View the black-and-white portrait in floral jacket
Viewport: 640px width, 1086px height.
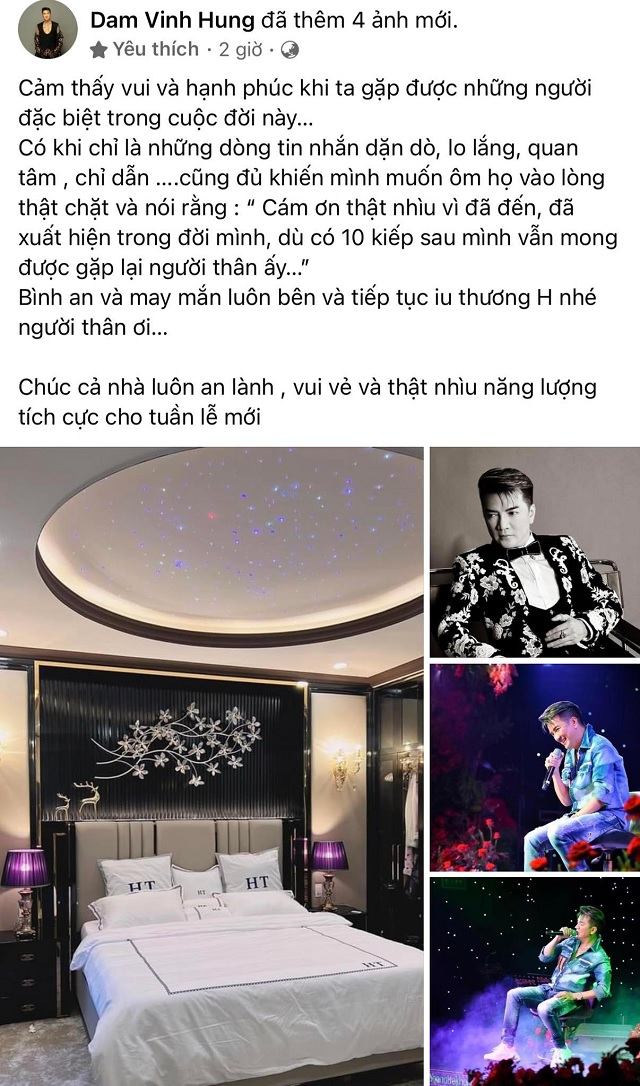pos(535,552)
